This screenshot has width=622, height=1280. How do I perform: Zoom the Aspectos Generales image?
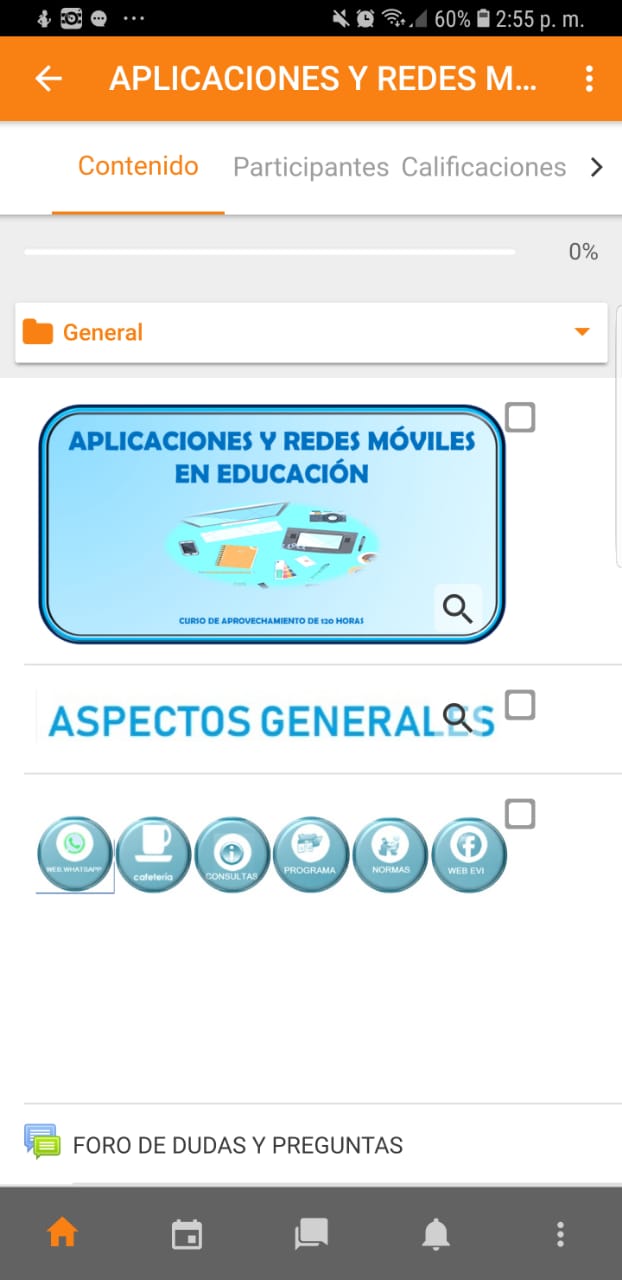(x=457, y=716)
